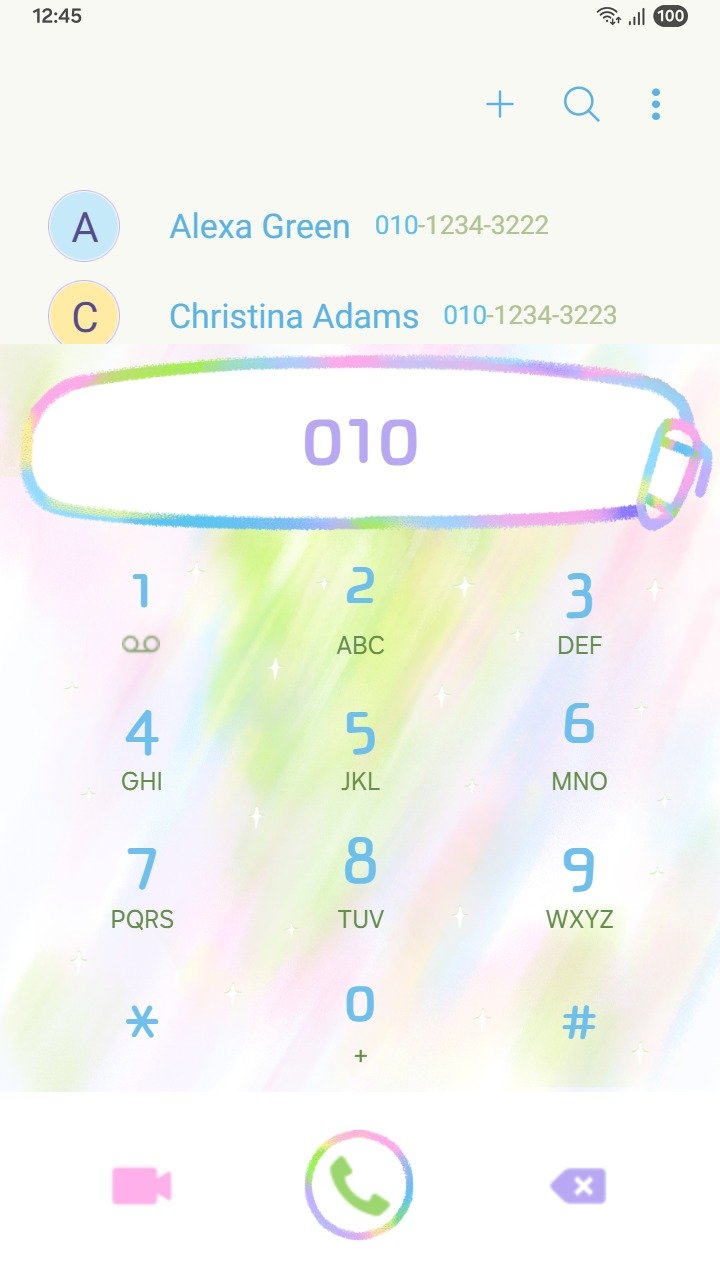Dial digit 7 PQRS key

(142, 886)
